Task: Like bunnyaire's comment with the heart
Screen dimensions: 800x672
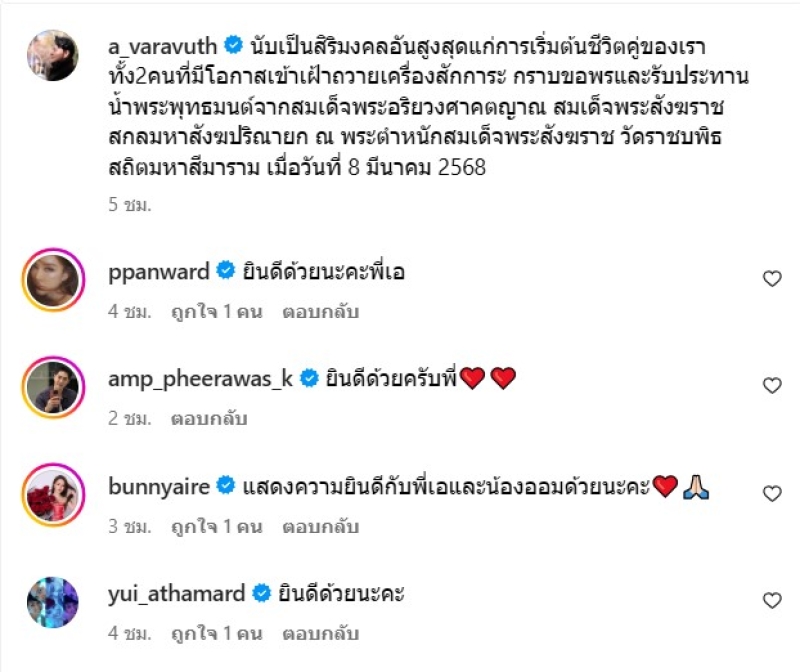Action: click(x=772, y=493)
